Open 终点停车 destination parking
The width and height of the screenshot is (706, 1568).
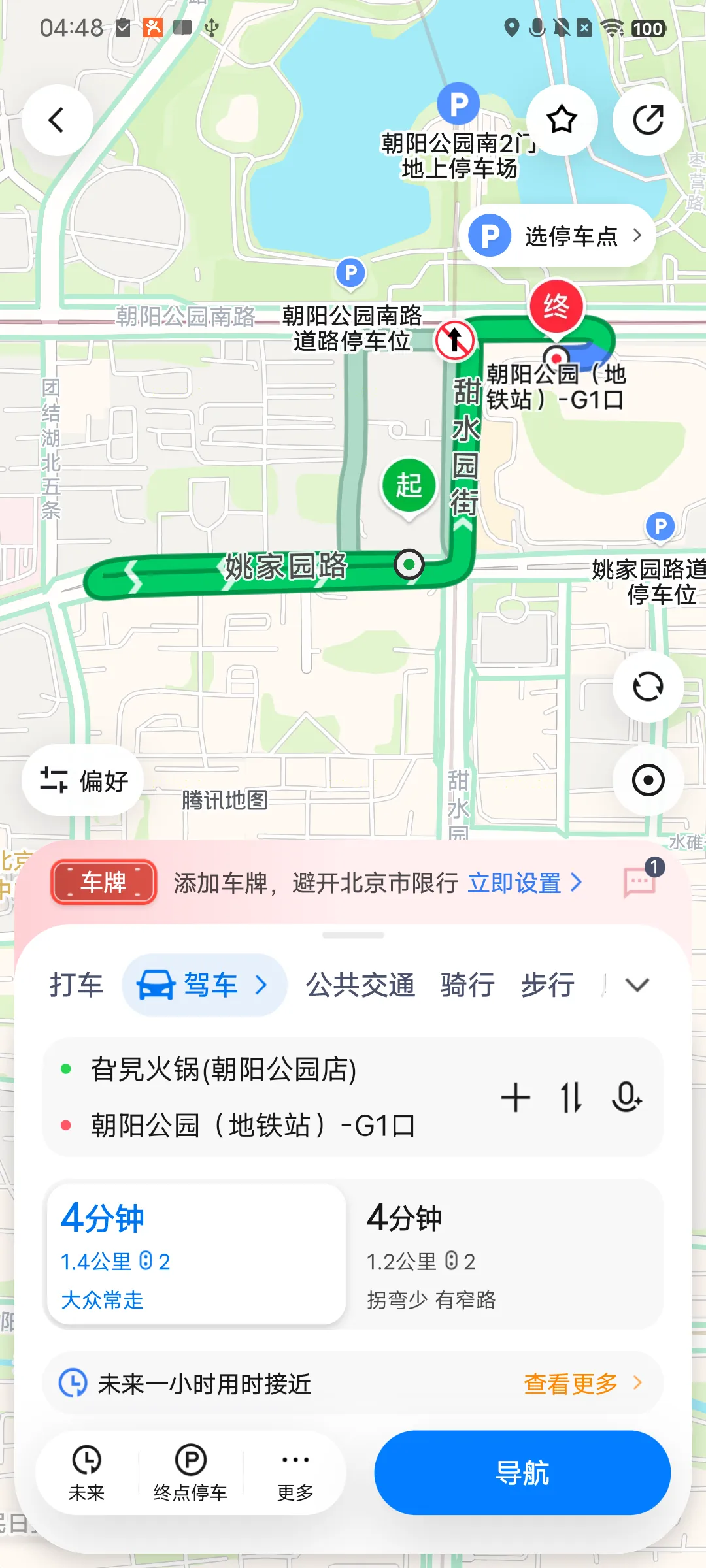(x=190, y=1473)
